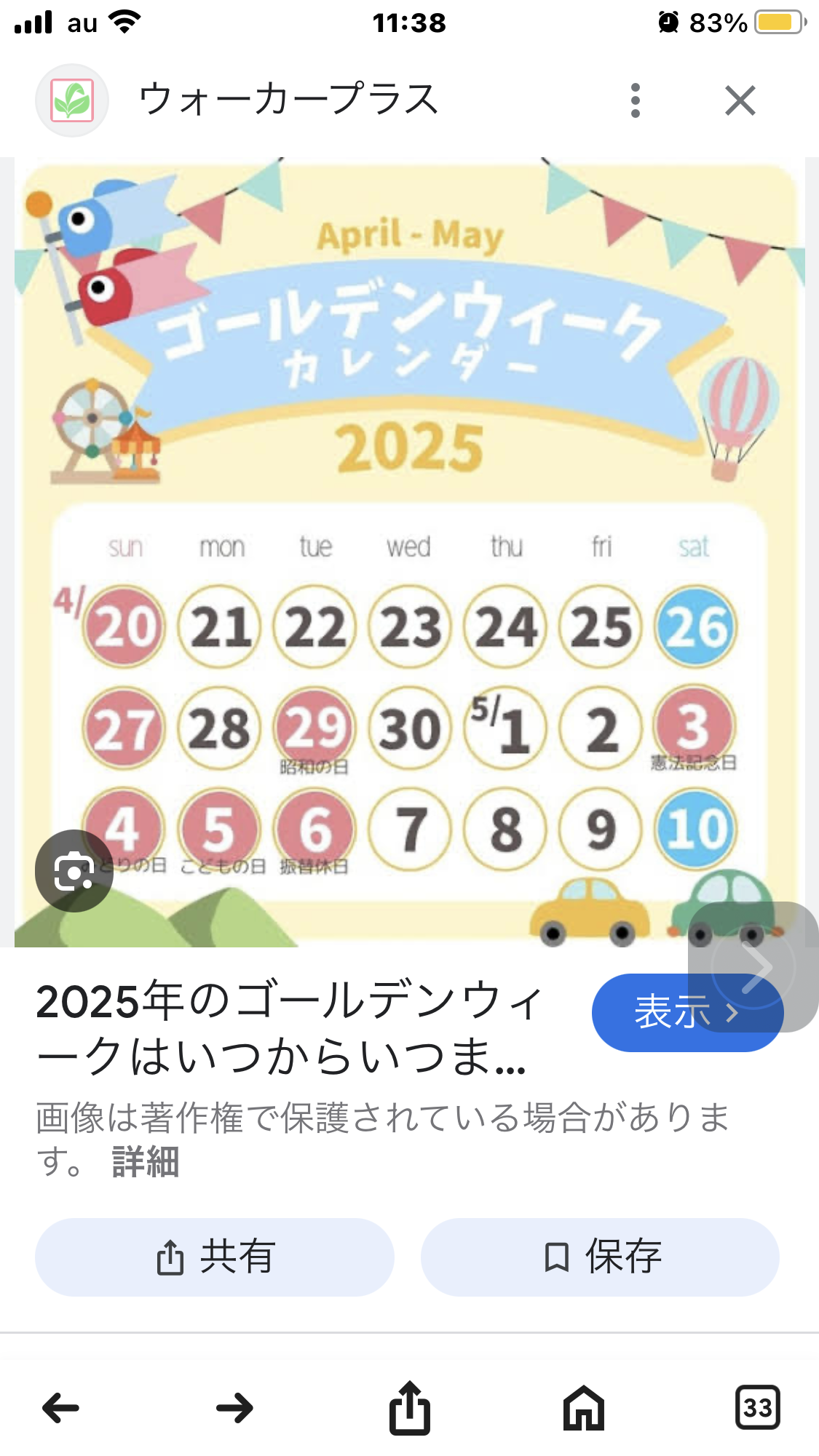This screenshot has height=1456, width=819.
Task: Open the Golden Week calendar image
Action: [409, 552]
